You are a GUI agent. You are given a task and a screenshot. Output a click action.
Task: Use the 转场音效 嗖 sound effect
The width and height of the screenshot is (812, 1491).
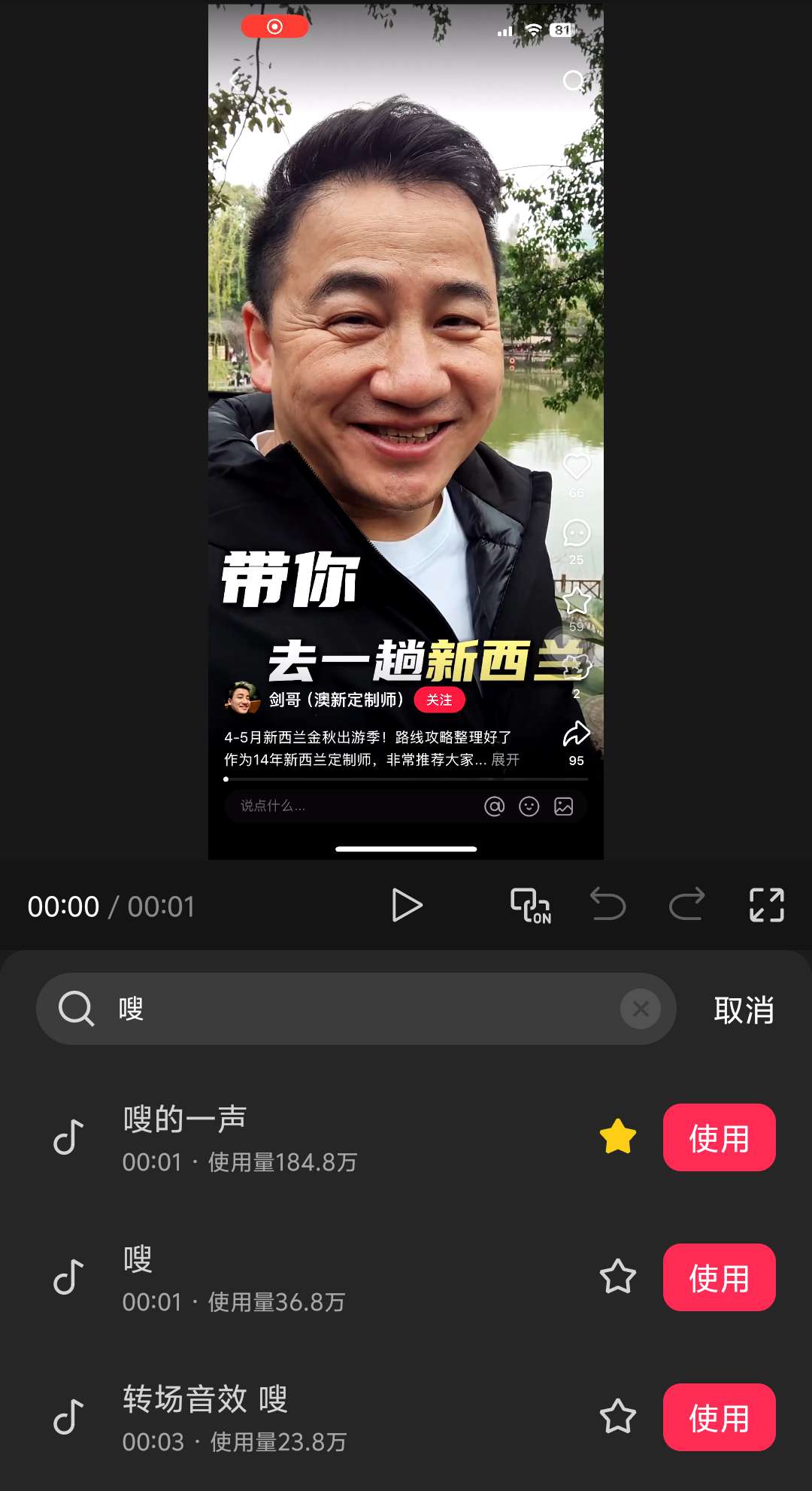pyautogui.click(x=719, y=1417)
